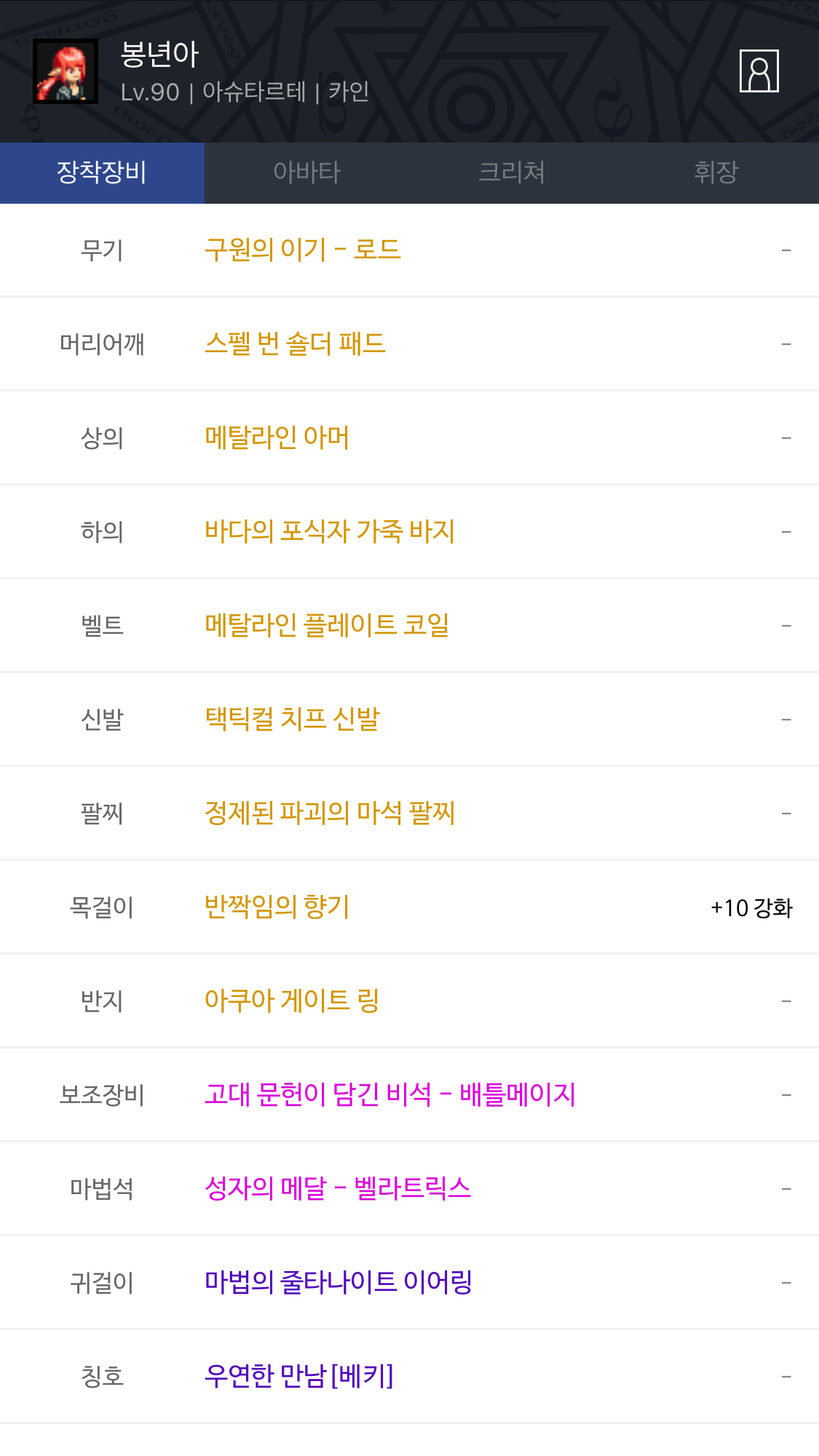Switch to the 아바타 tab

(306, 172)
